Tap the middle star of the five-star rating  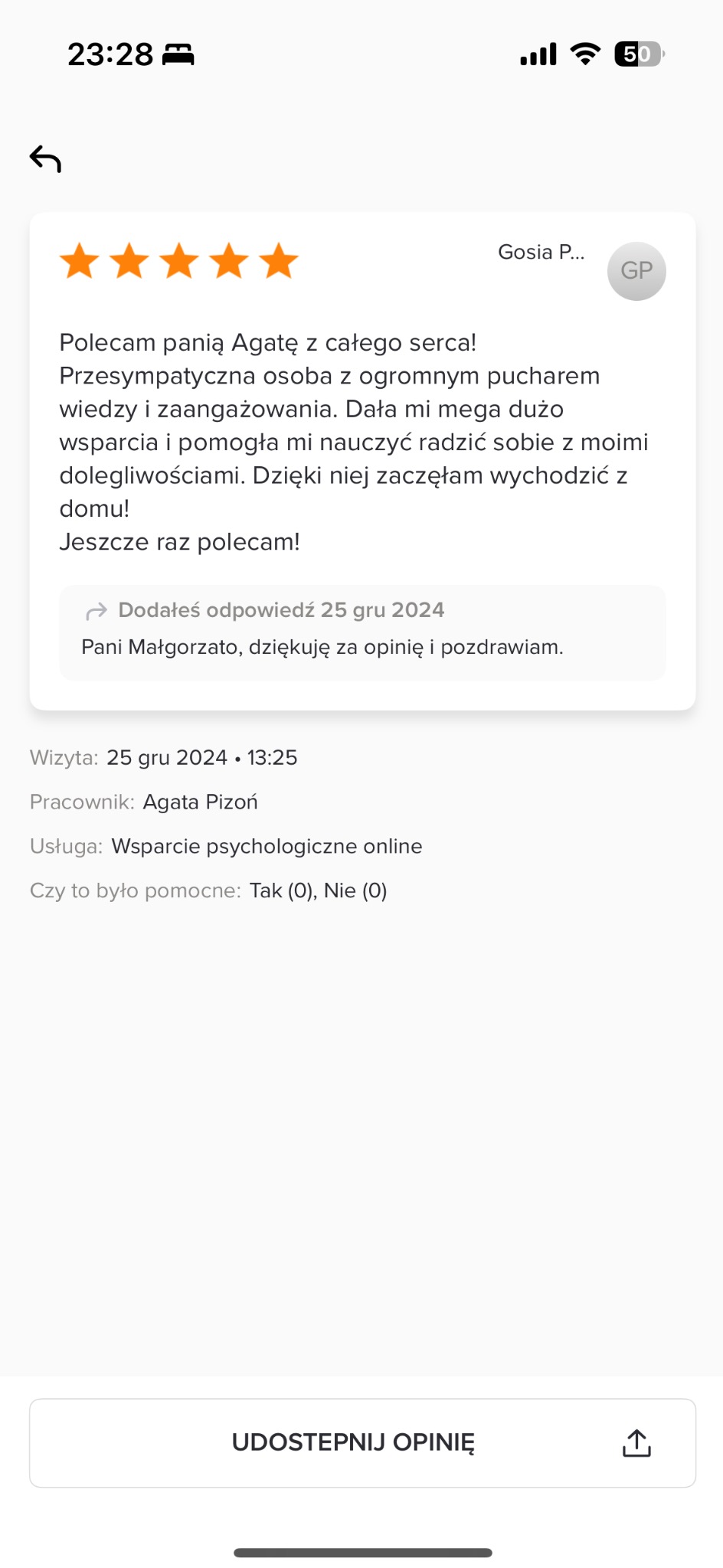click(x=179, y=261)
